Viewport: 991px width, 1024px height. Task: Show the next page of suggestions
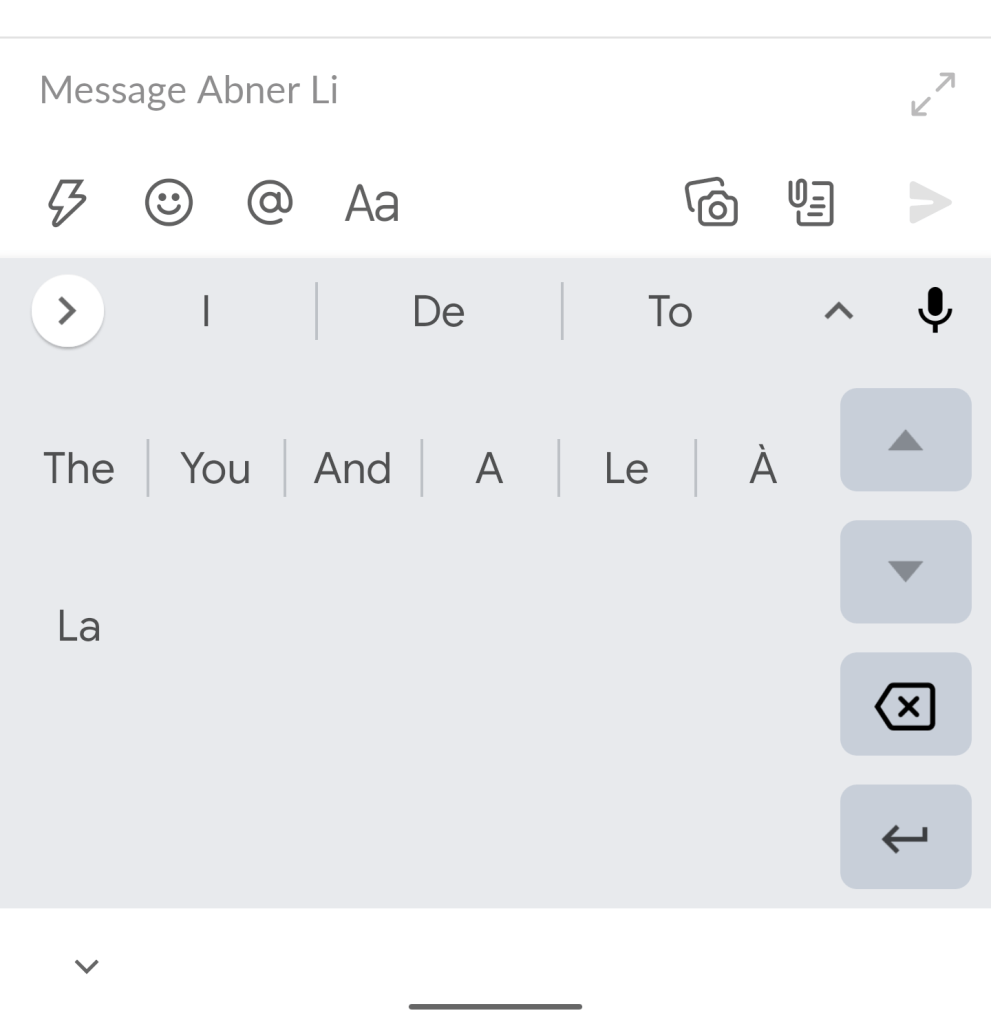905,572
